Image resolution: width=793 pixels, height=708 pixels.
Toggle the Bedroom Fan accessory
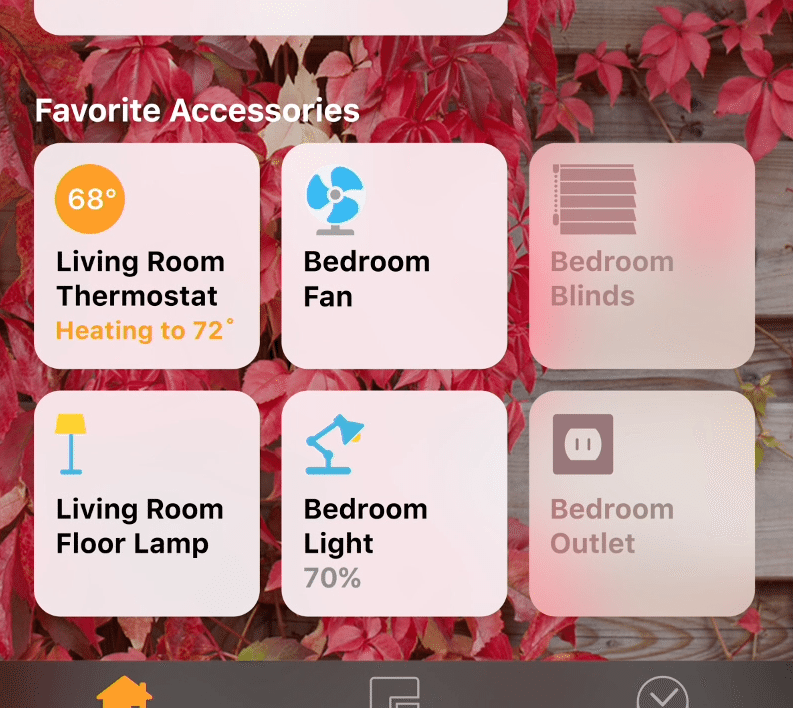pos(394,256)
